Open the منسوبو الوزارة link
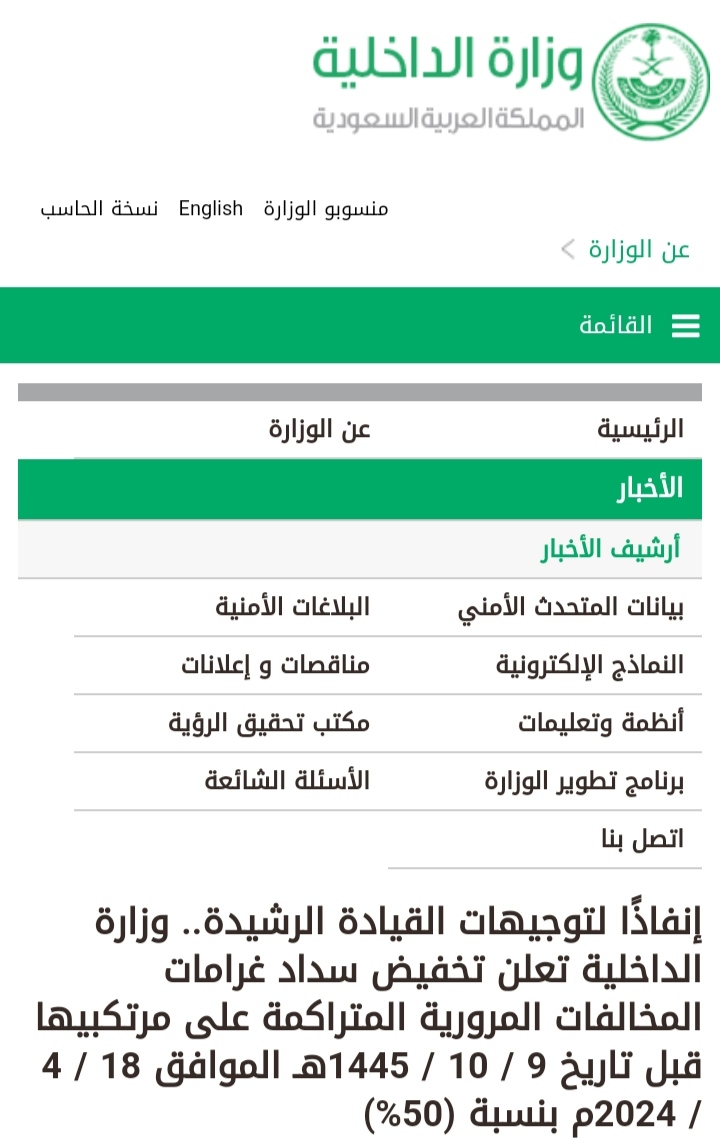The width and height of the screenshot is (720, 1138). coord(326,209)
